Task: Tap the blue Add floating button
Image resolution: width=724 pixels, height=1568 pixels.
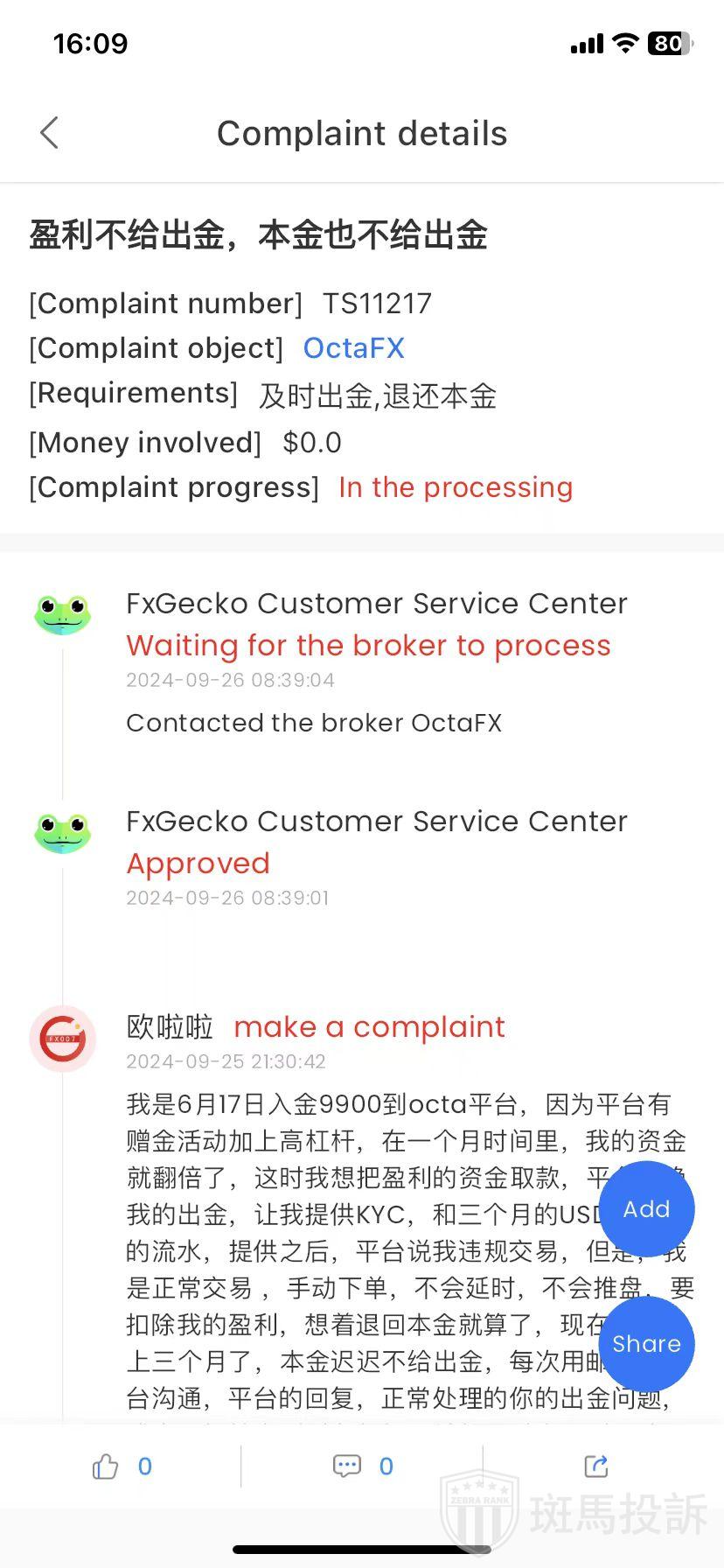Action: pos(646,1209)
